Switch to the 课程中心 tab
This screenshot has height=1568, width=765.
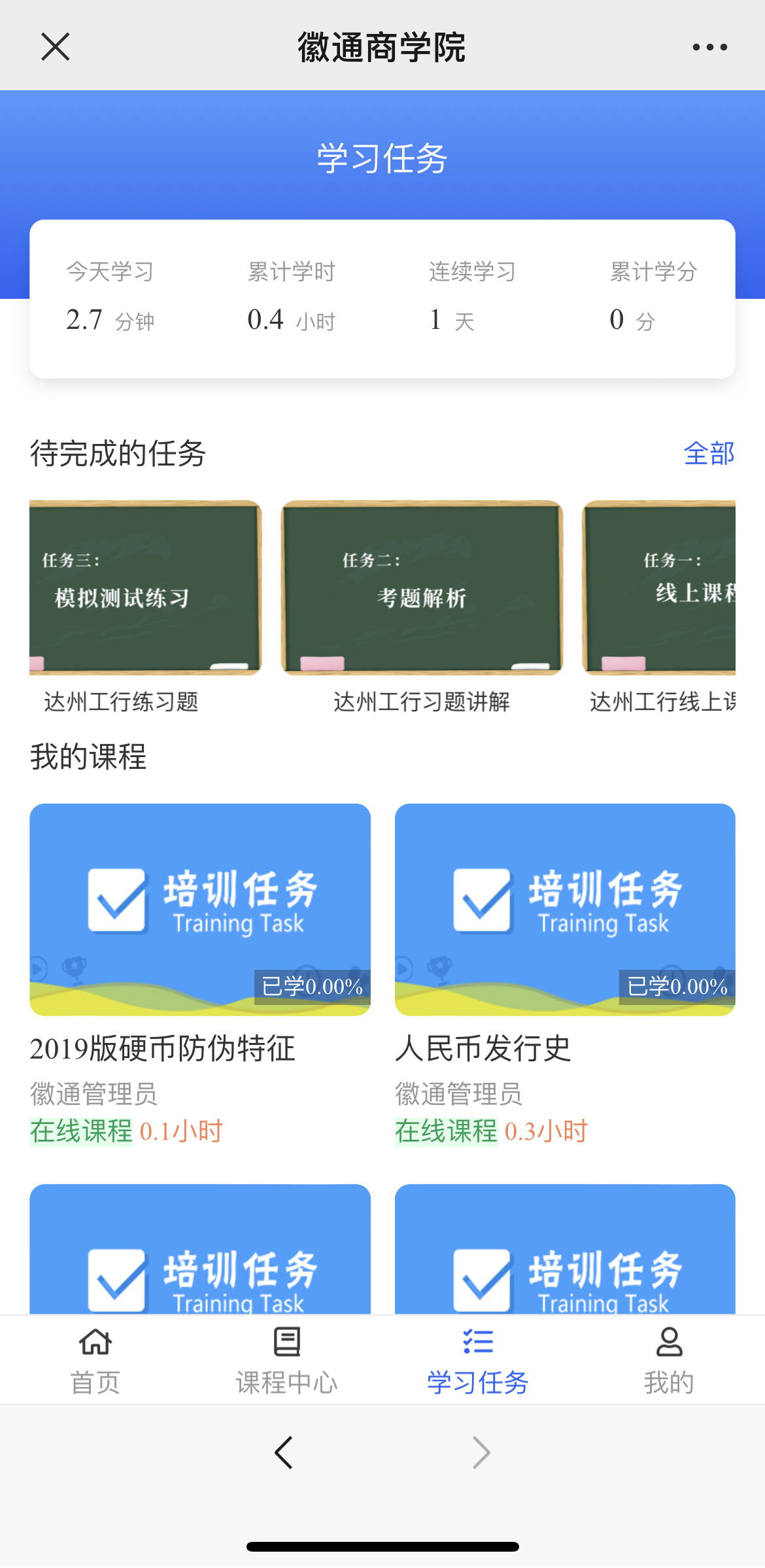point(286,1360)
